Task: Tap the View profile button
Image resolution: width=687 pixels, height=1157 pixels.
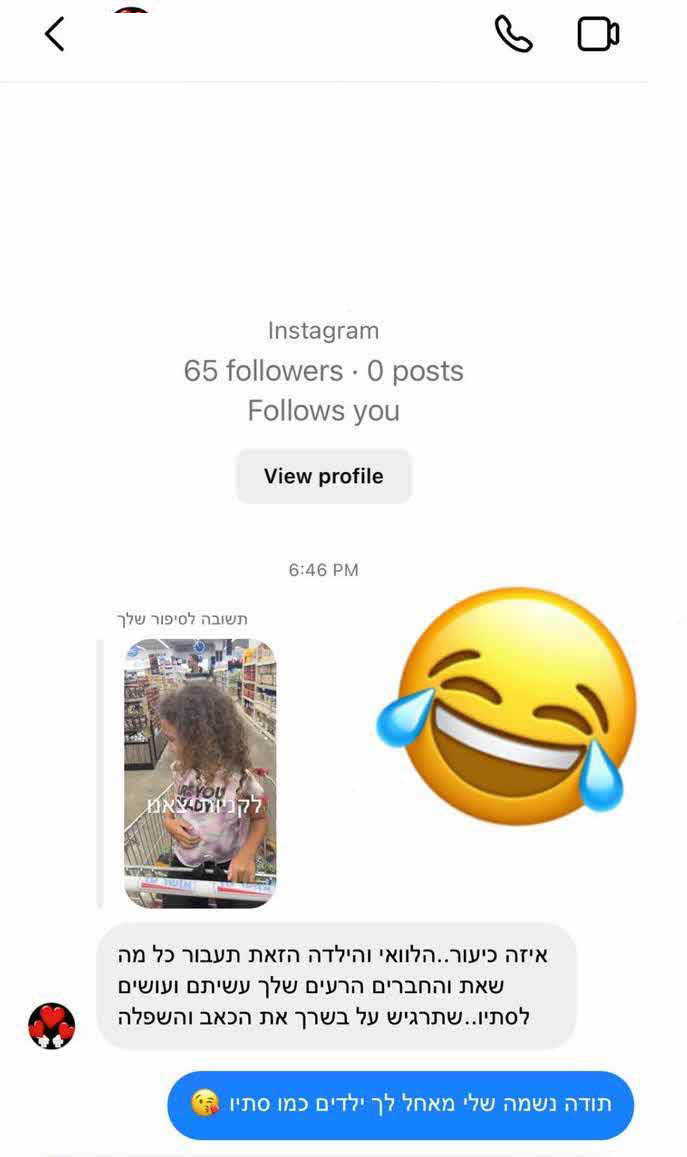Action: tap(323, 476)
